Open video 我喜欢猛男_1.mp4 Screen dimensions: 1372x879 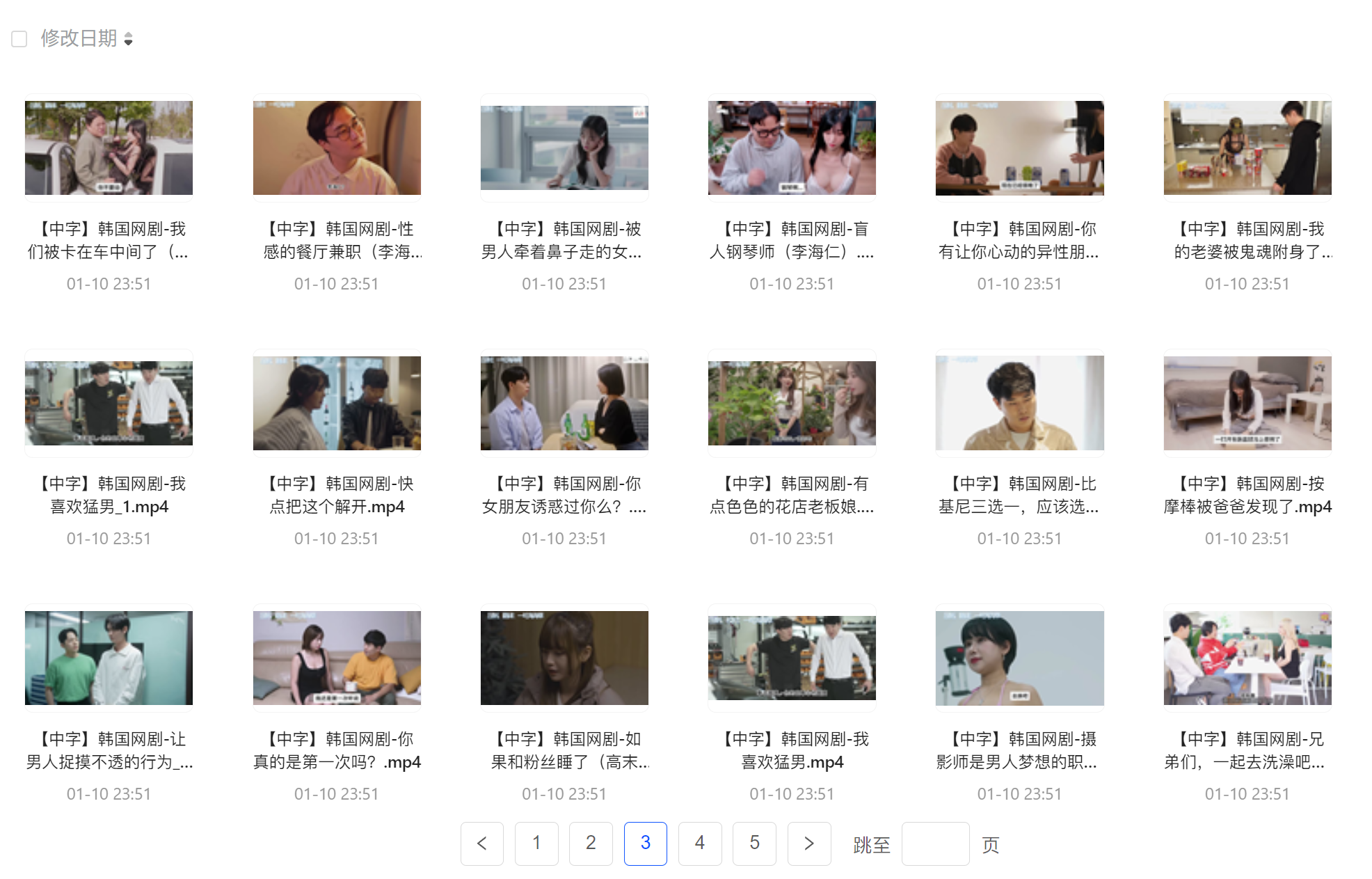pyautogui.click(x=109, y=403)
